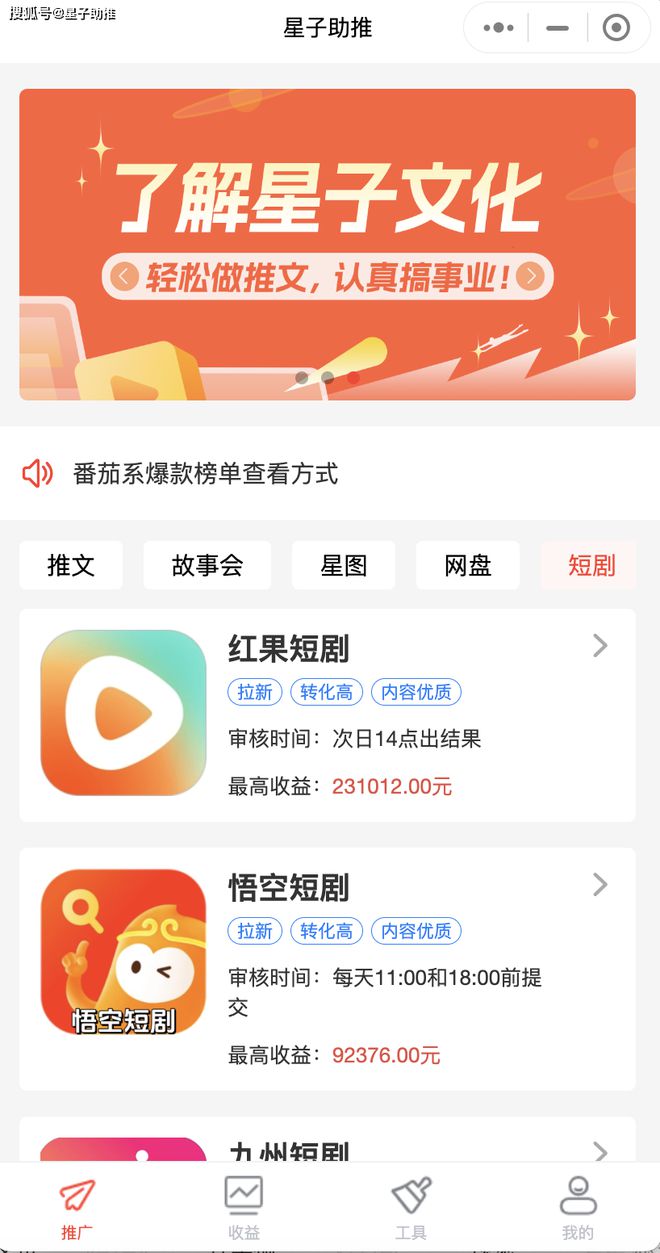
Task: Open the mini program more options menu
Action: [x=498, y=28]
